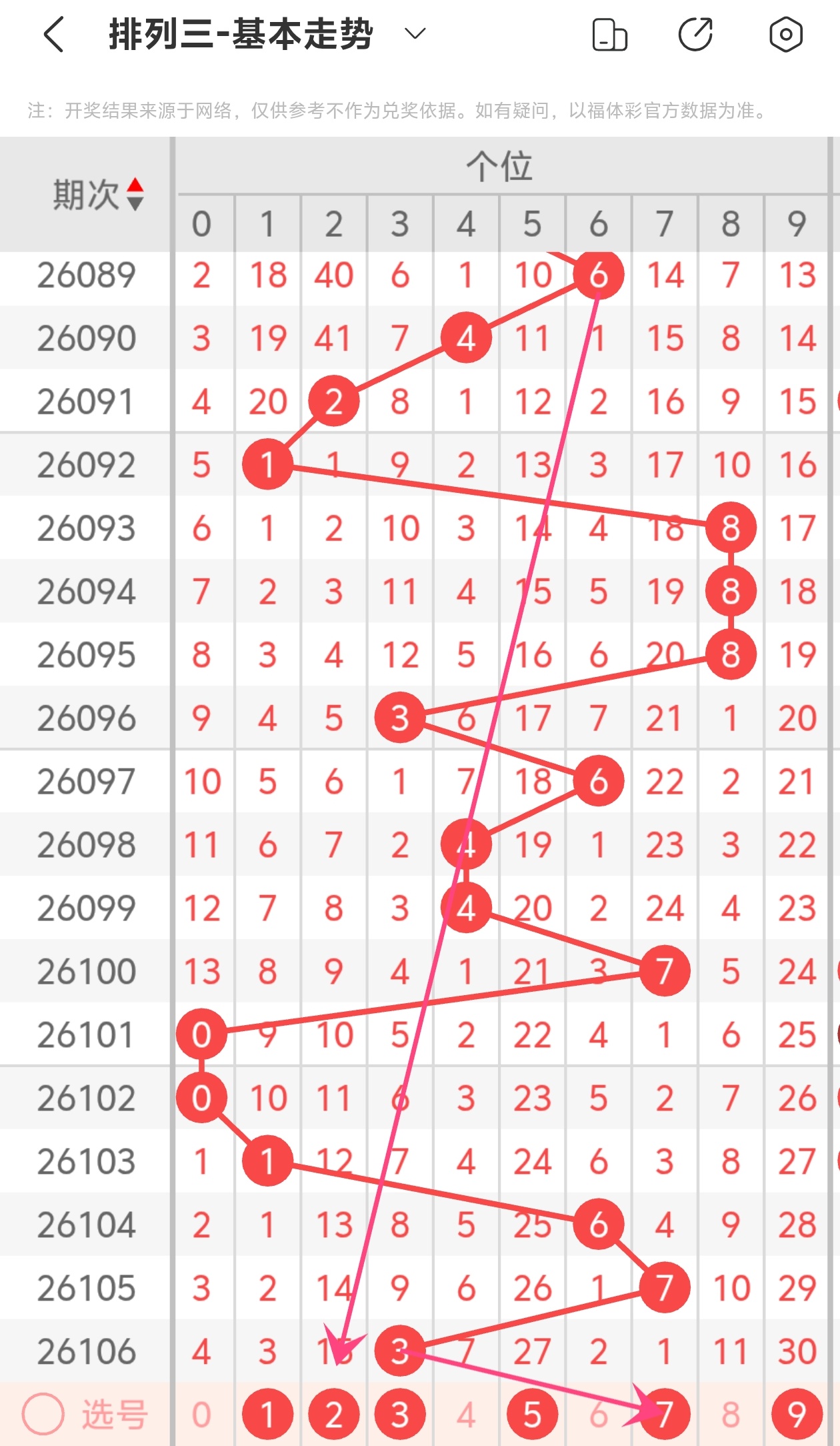The width and height of the screenshot is (840, 1446).
Task: Share this trend chart
Action: (x=696, y=35)
